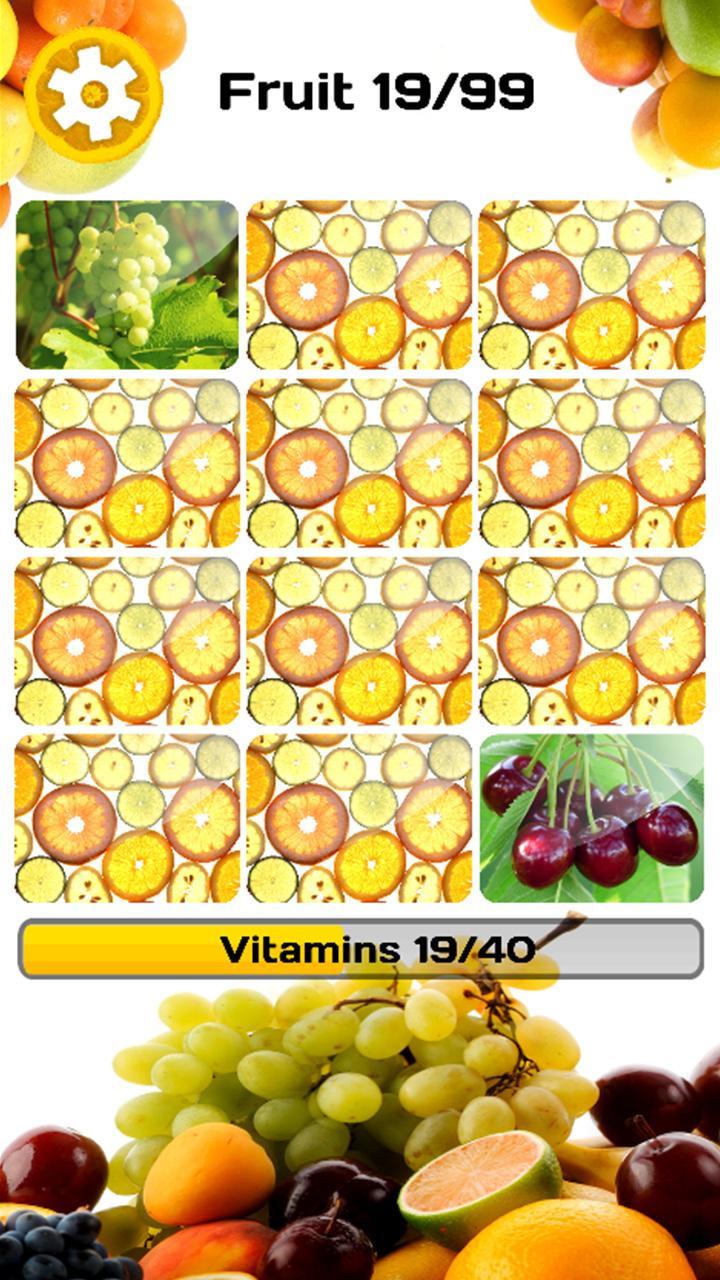Viewport: 720px width, 1280px height.
Task: Flip the middle card of the second row
Action: tap(360, 465)
